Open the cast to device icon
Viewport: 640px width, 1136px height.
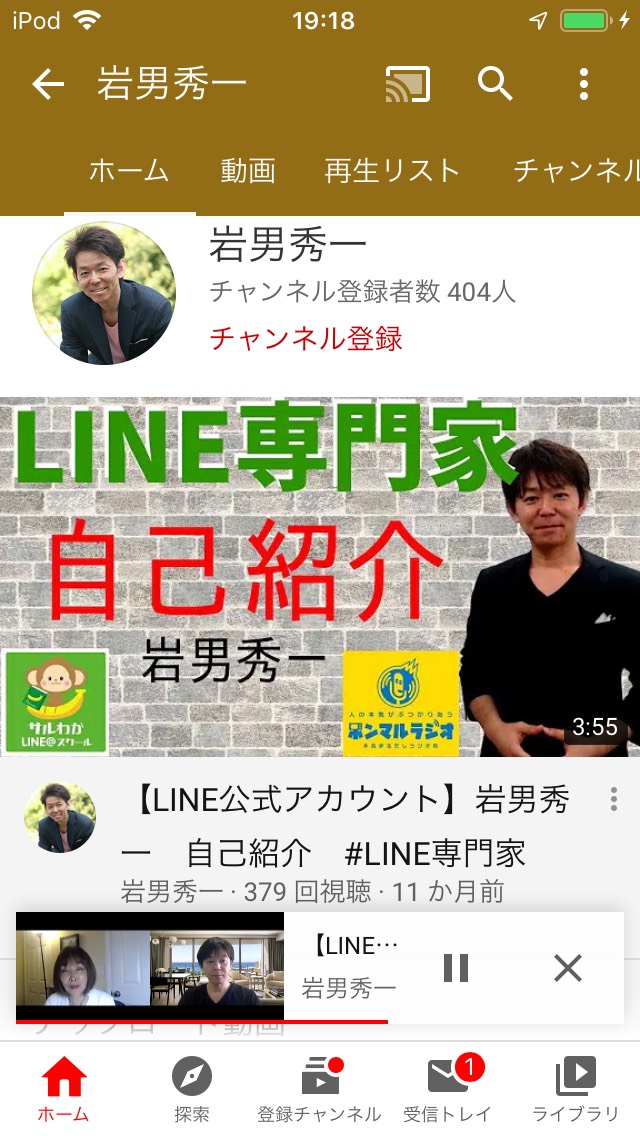pos(407,85)
